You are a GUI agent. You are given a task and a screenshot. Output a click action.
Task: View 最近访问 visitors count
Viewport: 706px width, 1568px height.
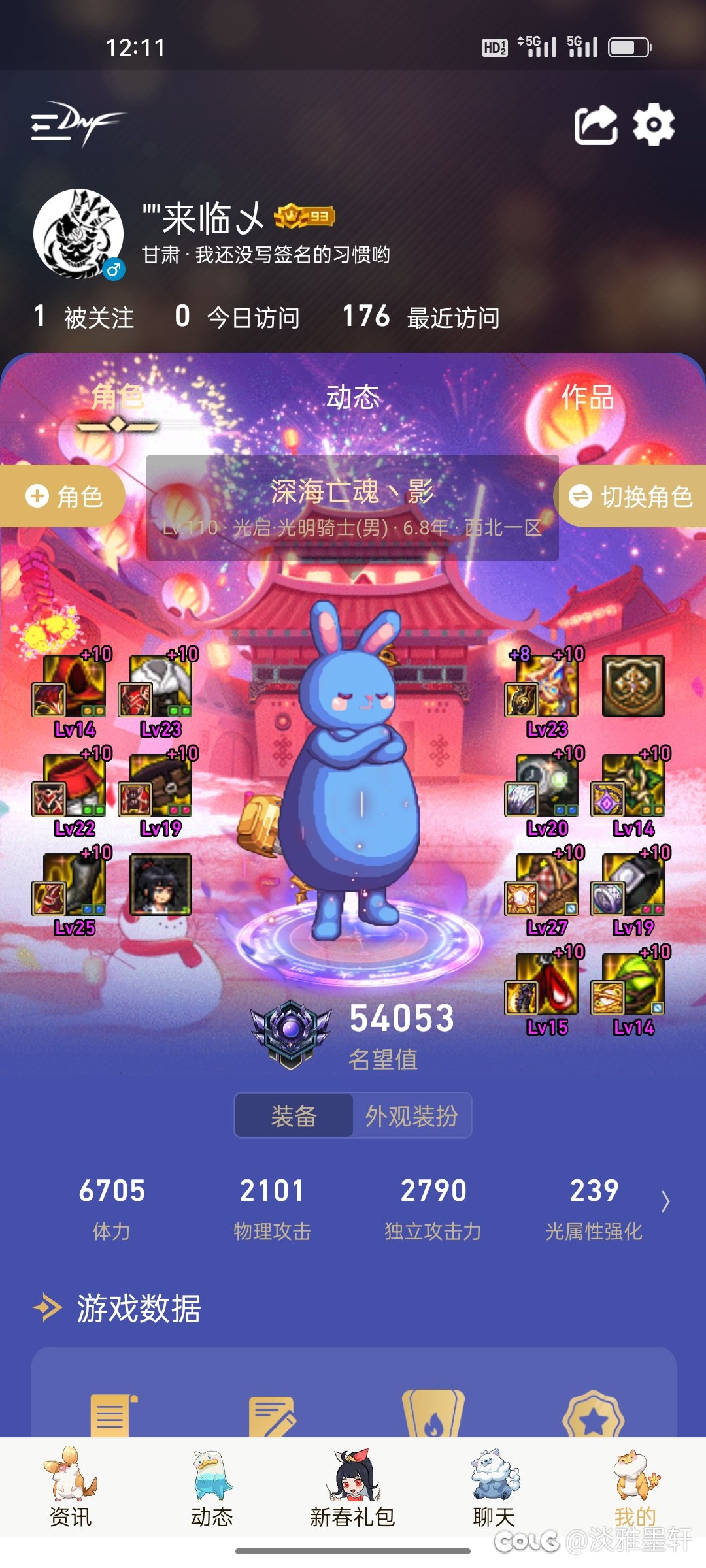tap(421, 318)
